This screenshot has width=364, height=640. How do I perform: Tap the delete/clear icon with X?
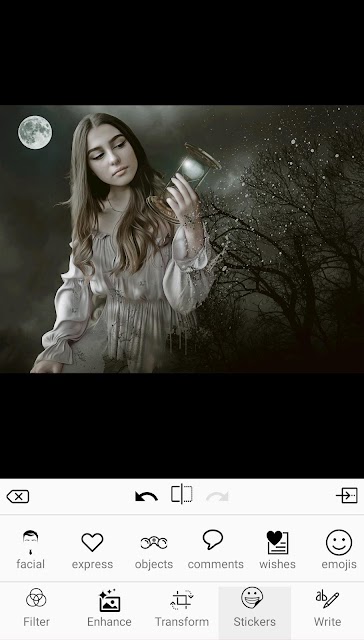[x=18, y=497]
